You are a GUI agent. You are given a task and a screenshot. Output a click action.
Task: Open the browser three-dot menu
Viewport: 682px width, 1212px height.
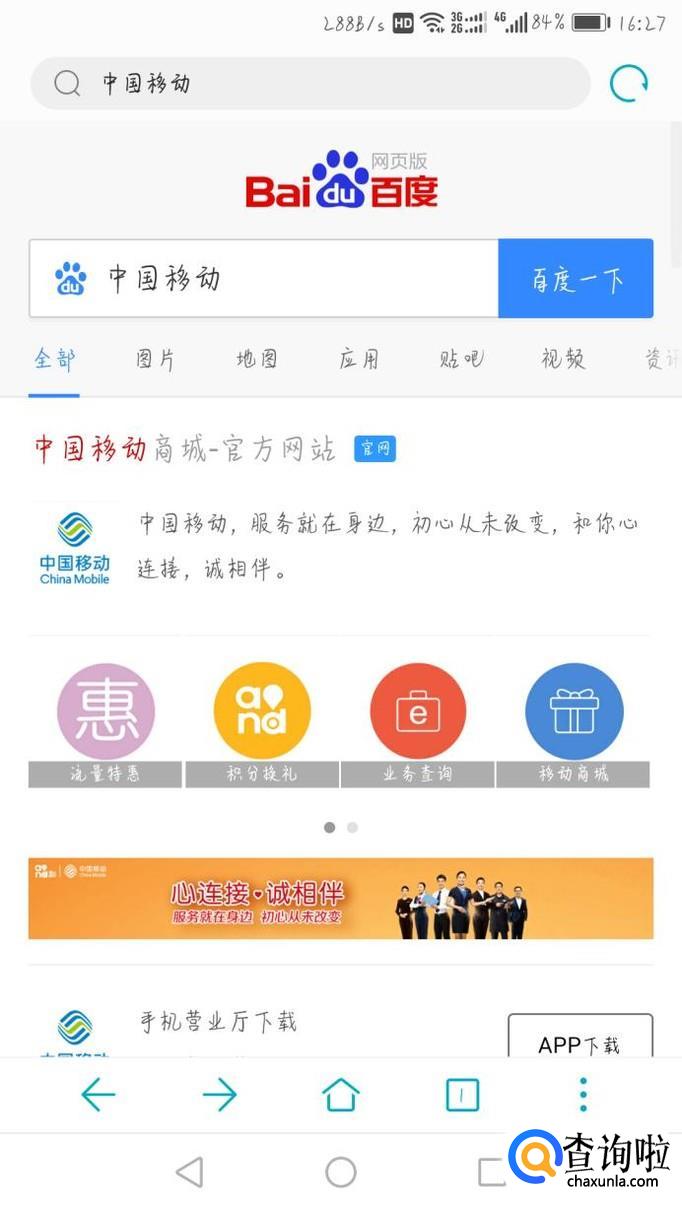click(583, 1095)
